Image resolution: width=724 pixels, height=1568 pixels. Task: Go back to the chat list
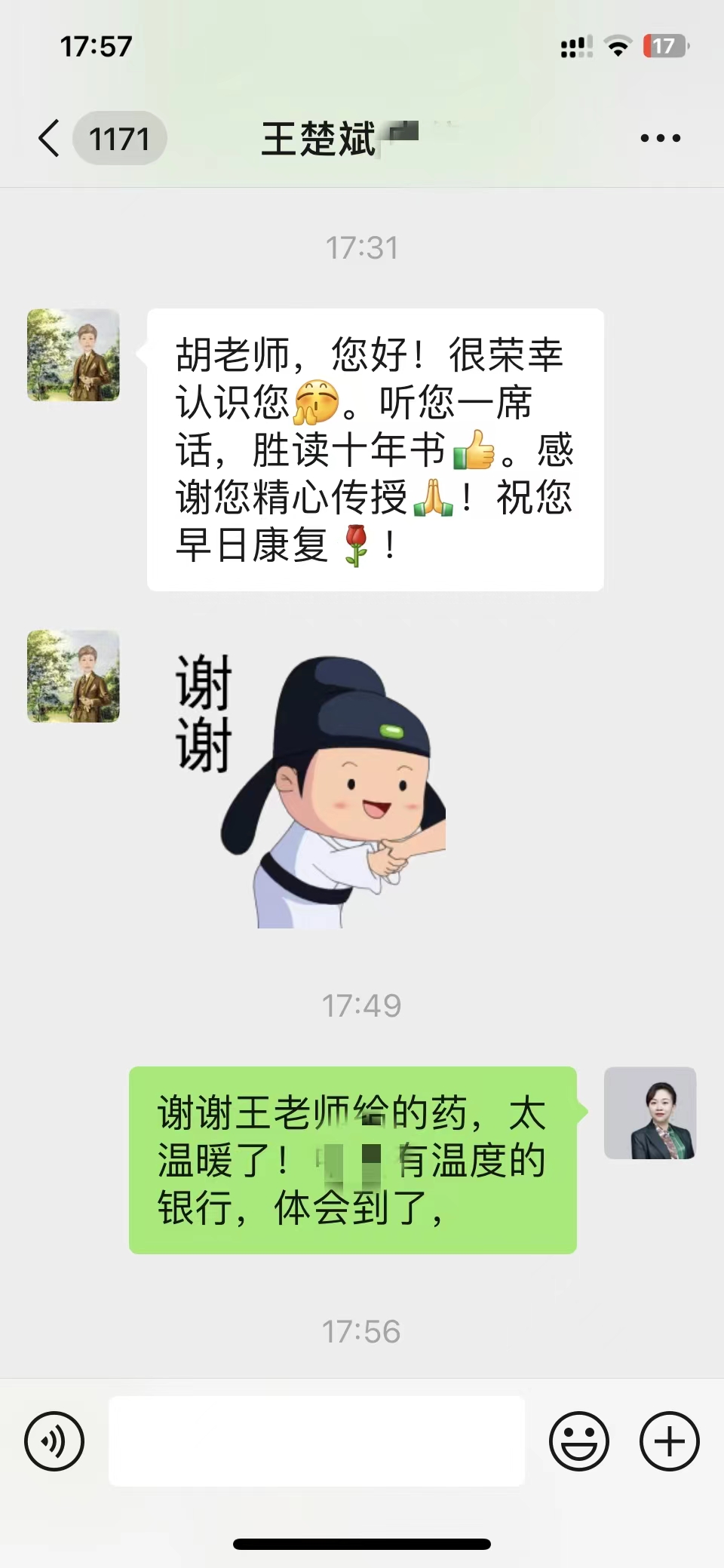click(50, 138)
